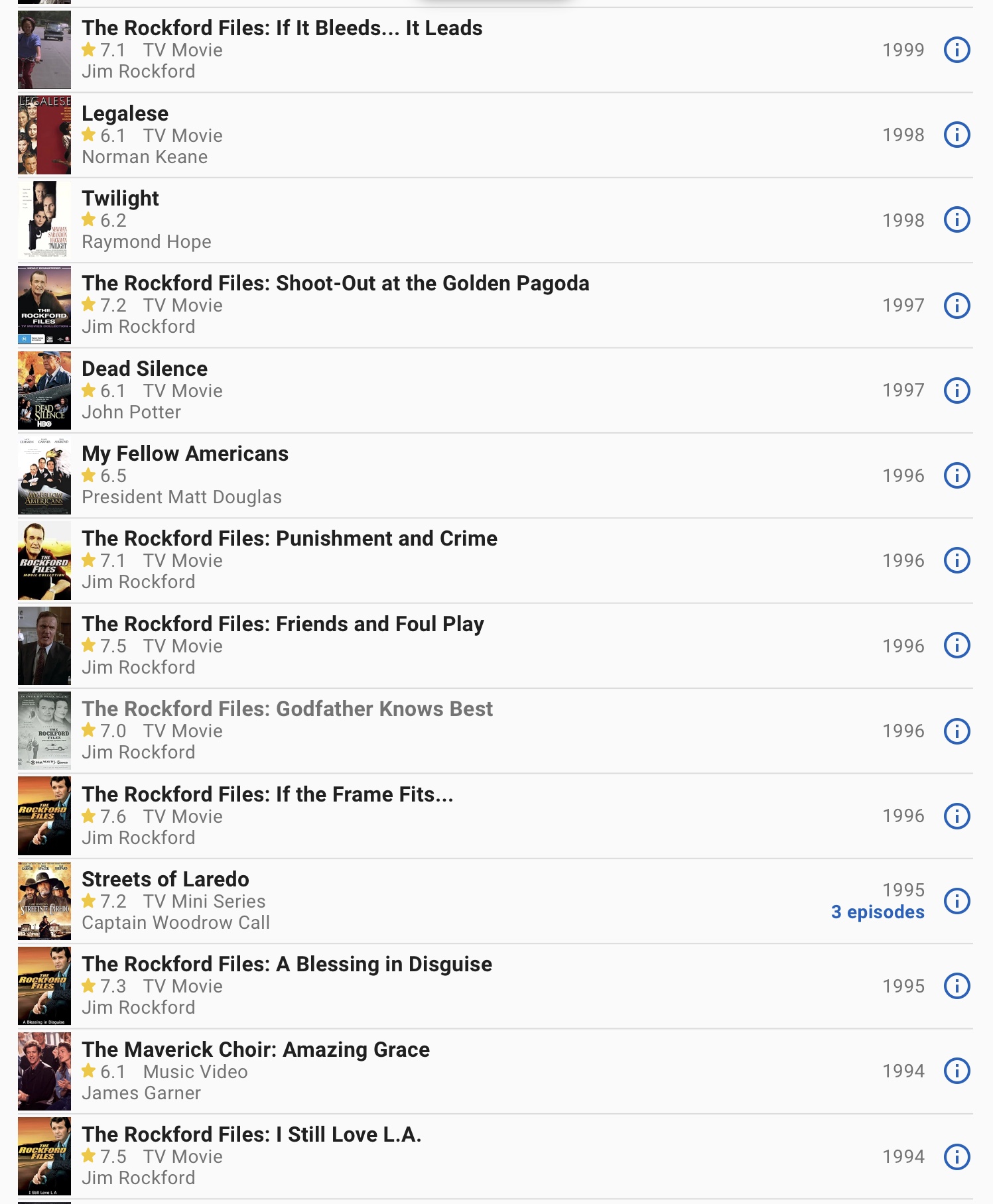Open The Rockford Files: A Blessing in Disguise

(x=287, y=965)
